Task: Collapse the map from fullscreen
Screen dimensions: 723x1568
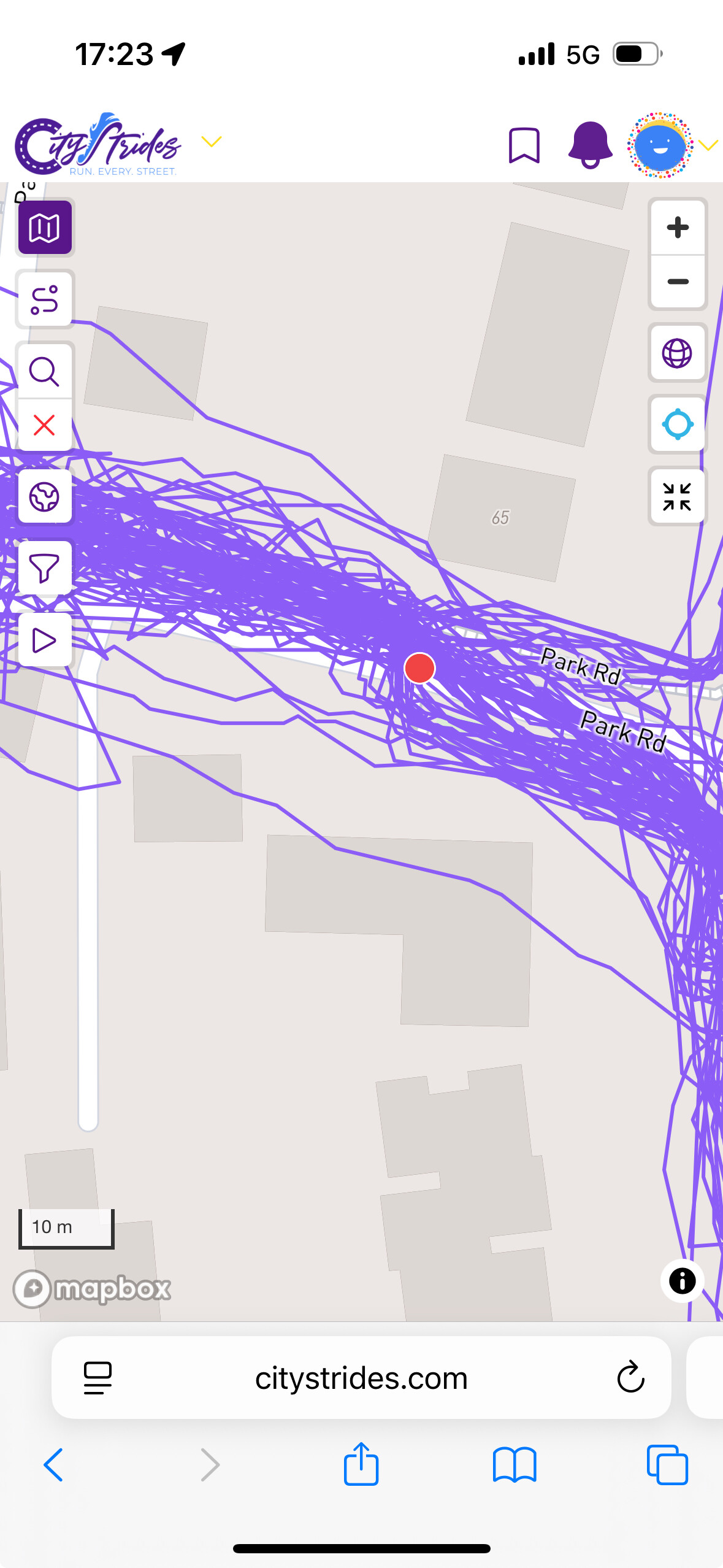Action: (678, 497)
